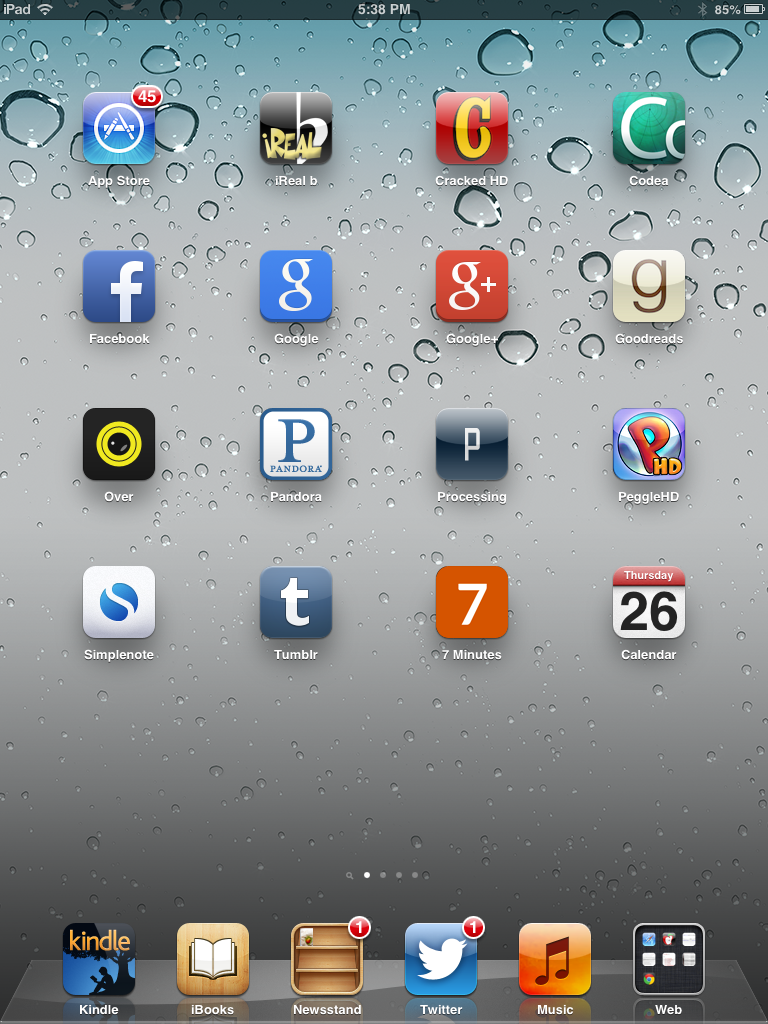The width and height of the screenshot is (768, 1024).
Task: Open the Calendar app
Action: click(x=649, y=603)
